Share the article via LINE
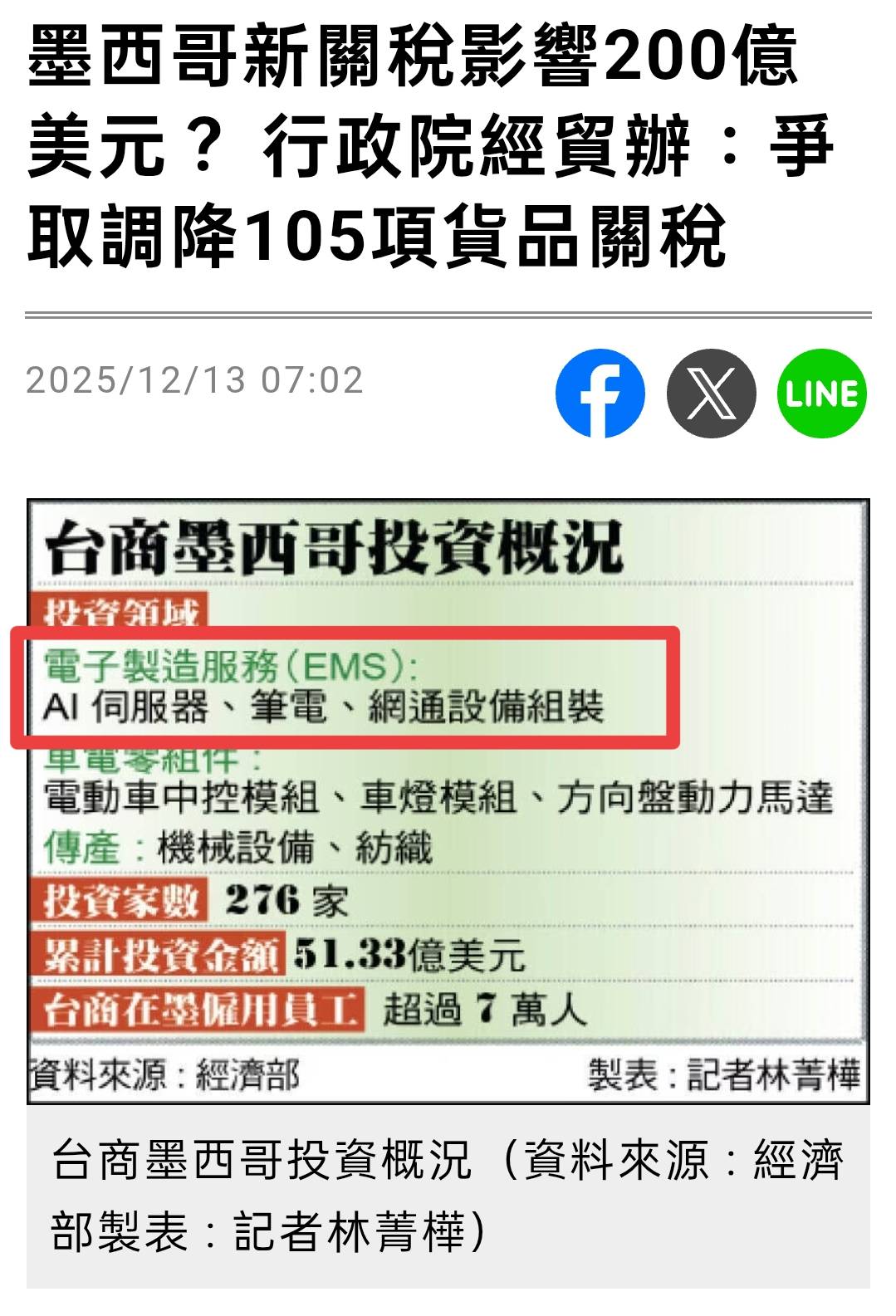Screen dimensions: 896x1316 (822, 394)
